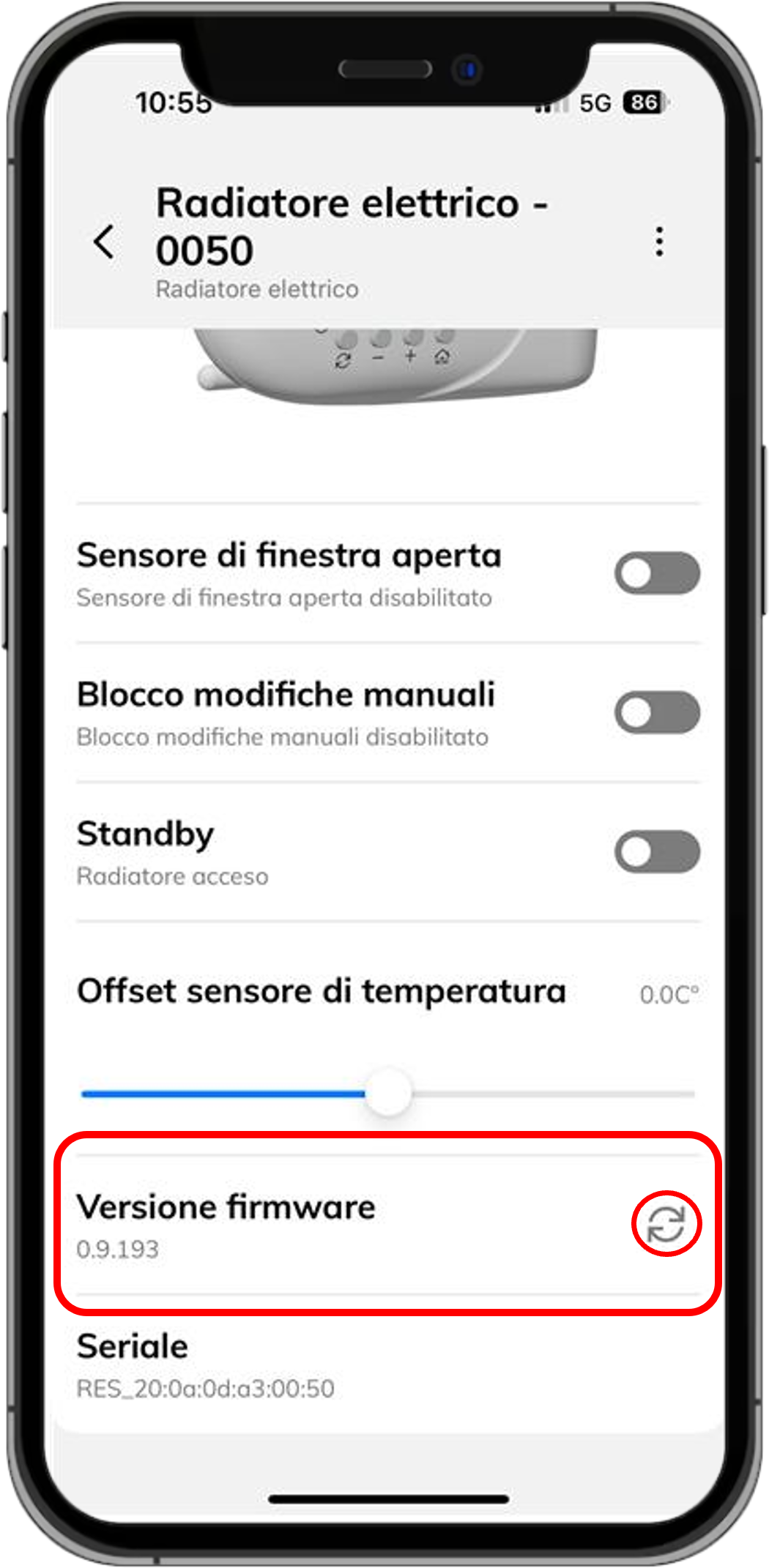The image size is (769, 1568).
Task: Enable Sensore di finestra aperta
Action: tap(657, 573)
